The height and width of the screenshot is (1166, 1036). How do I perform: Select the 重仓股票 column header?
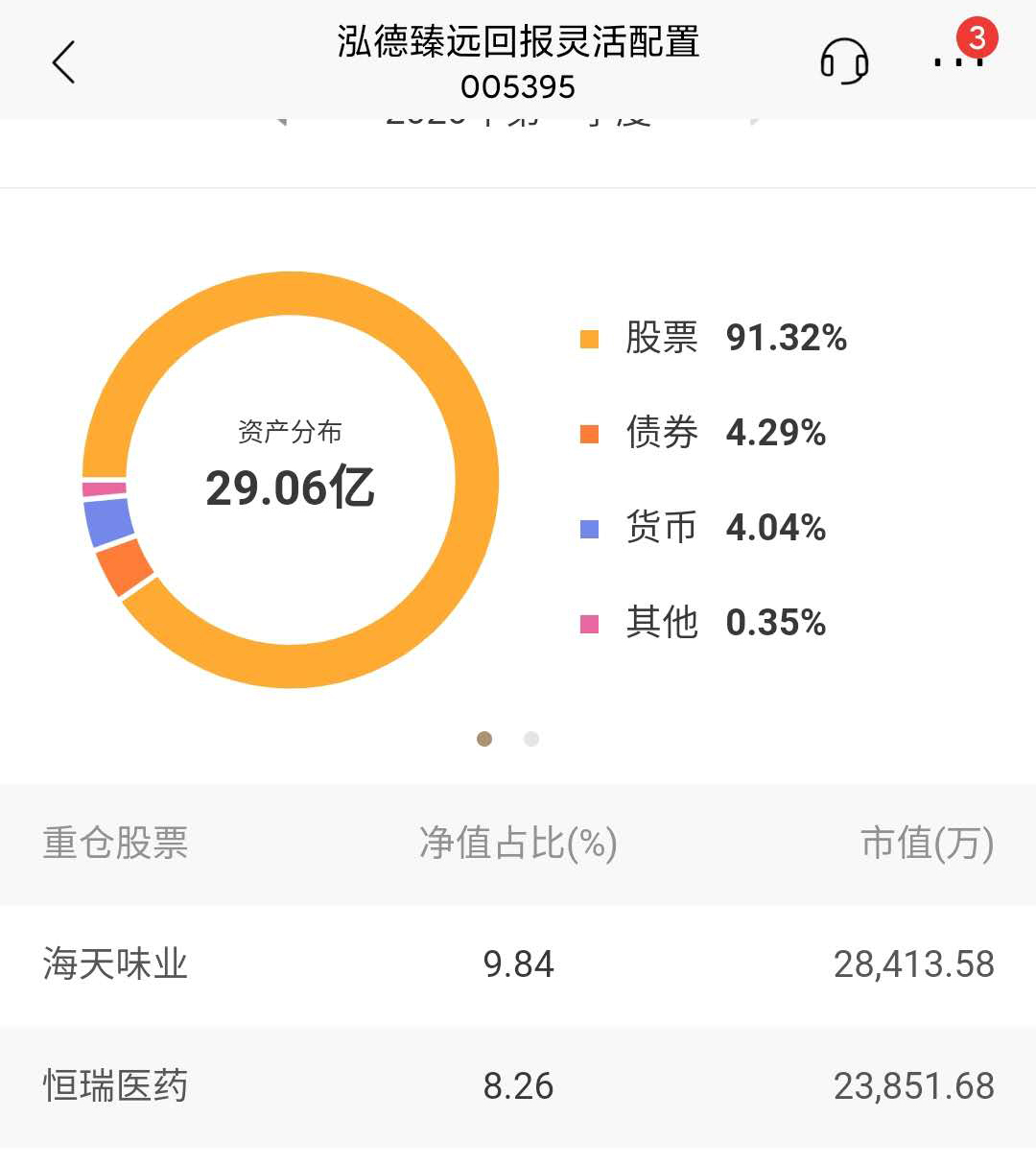pyautogui.click(x=114, y=844)
